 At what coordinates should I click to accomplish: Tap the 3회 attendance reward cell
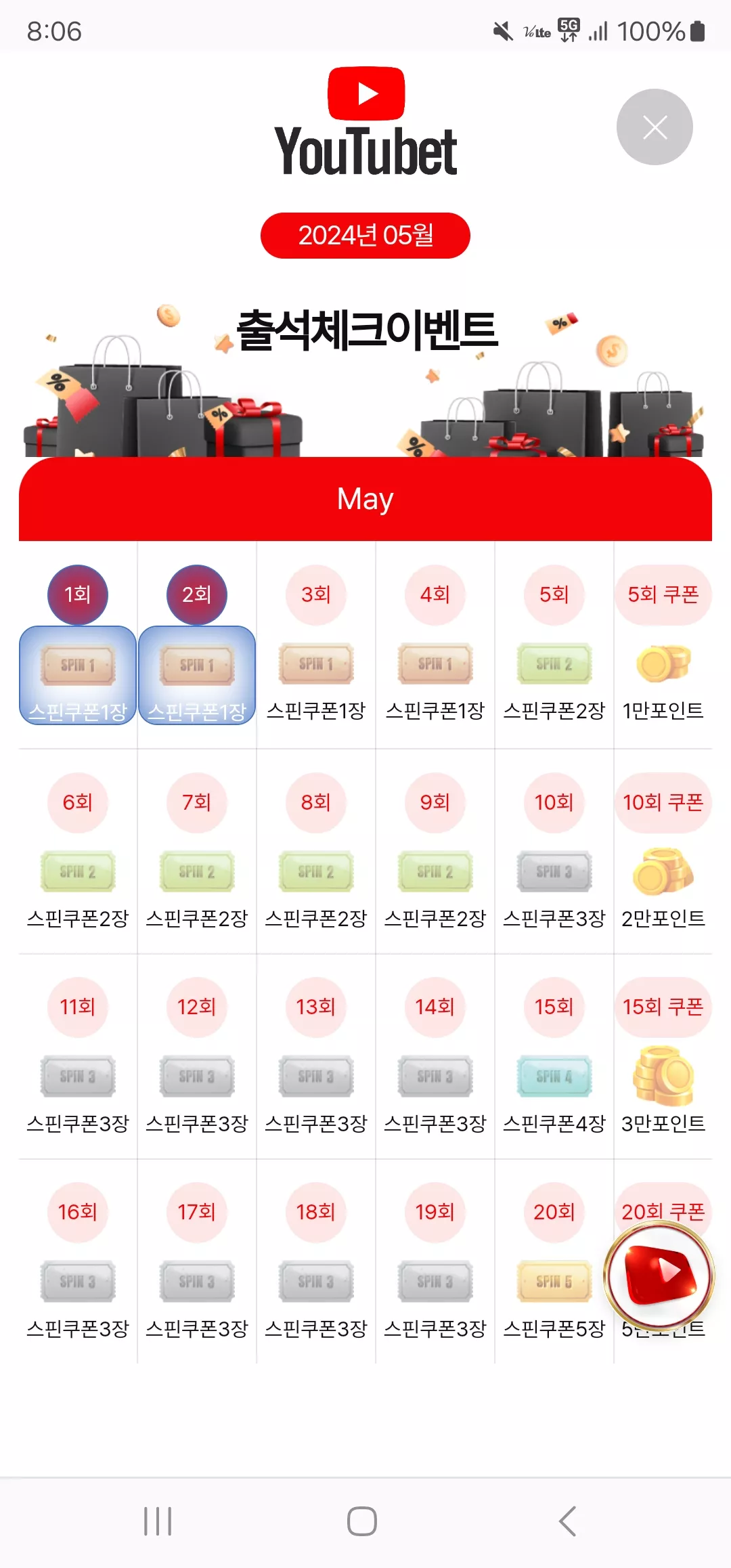tap(316, 645)
